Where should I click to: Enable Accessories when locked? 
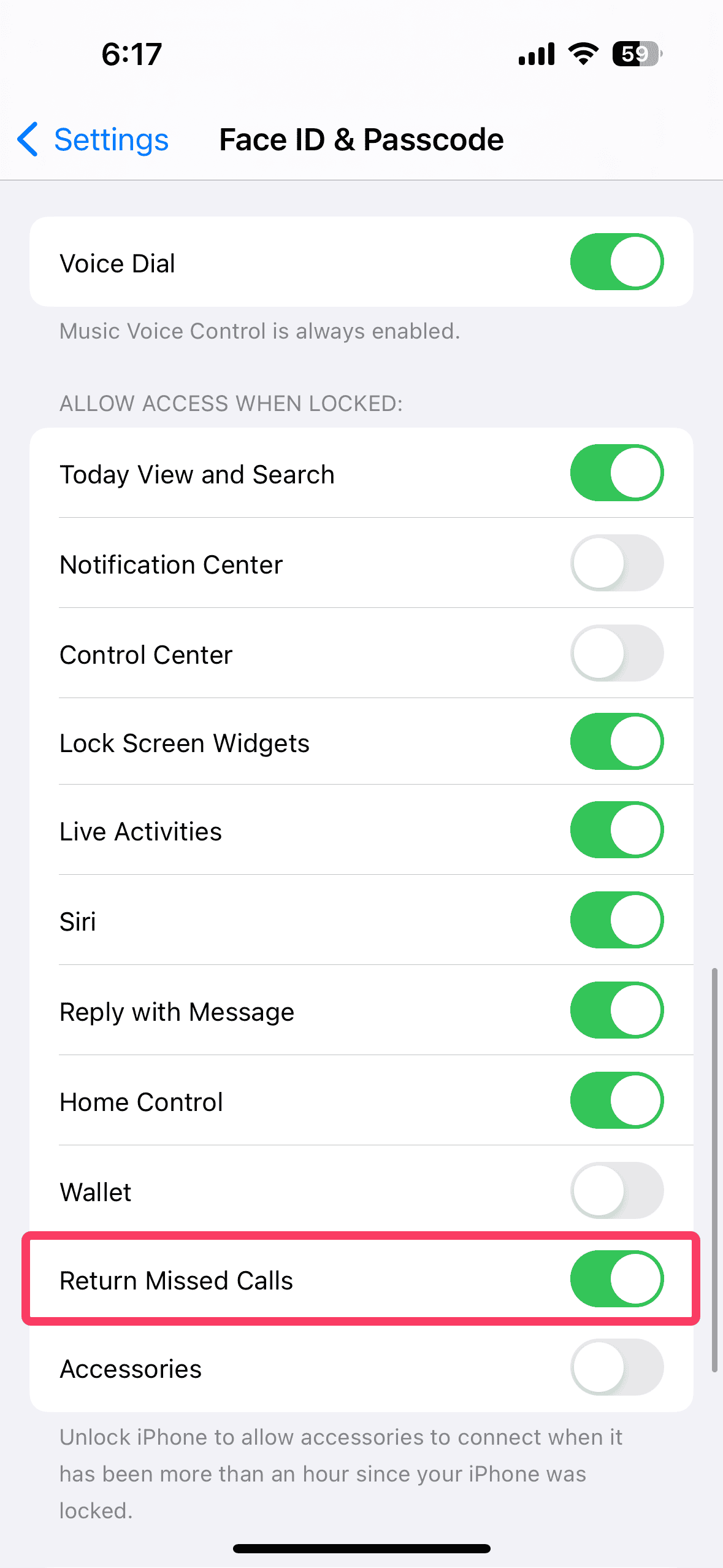616,1368
